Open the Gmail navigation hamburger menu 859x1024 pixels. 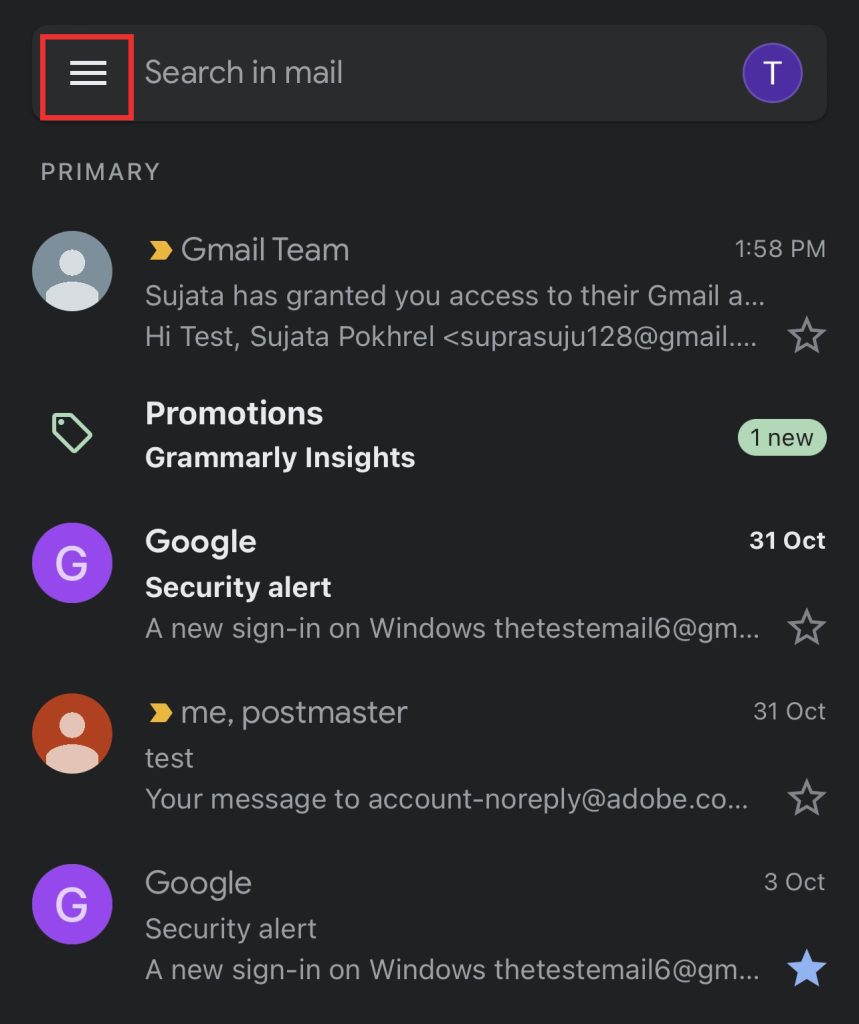click(x=86, y=74)
